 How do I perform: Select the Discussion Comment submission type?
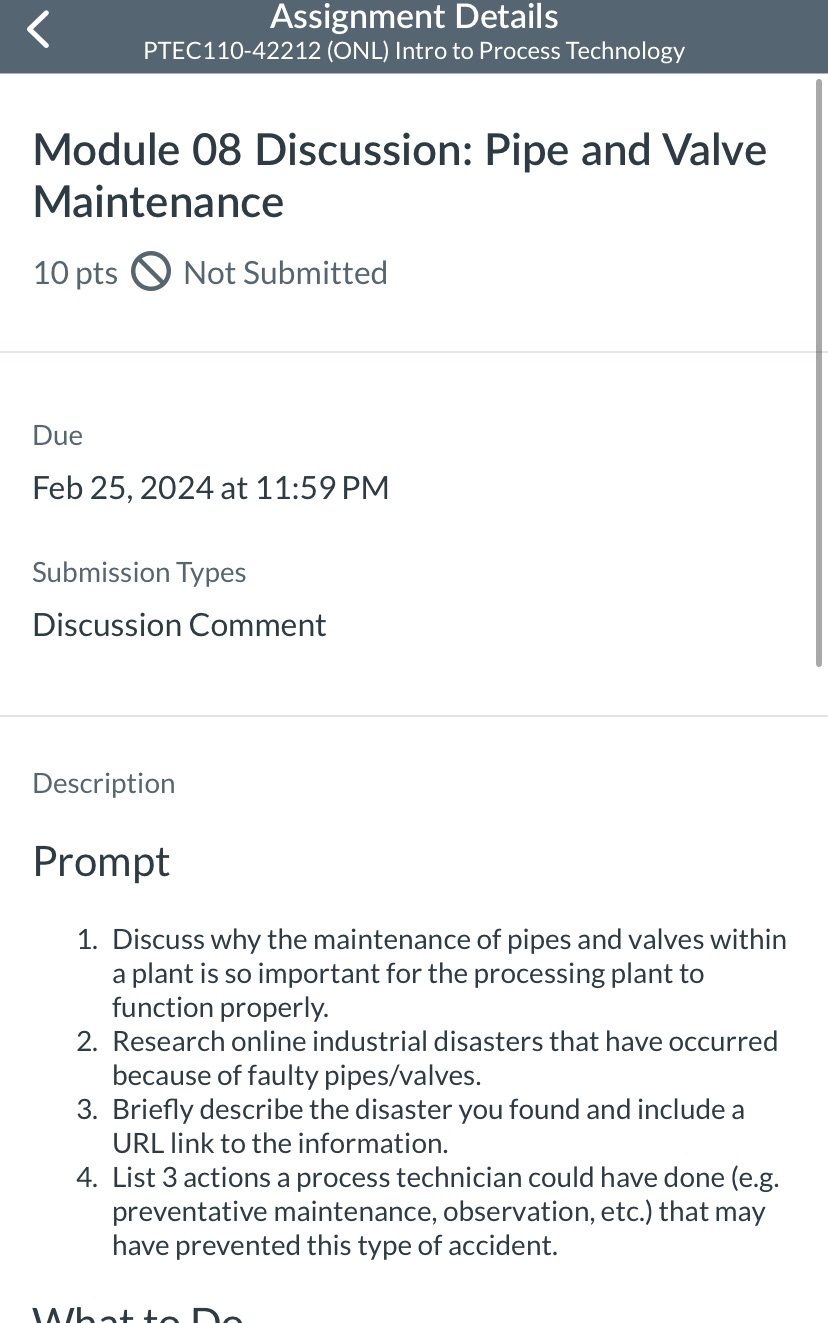coord(179,624)
